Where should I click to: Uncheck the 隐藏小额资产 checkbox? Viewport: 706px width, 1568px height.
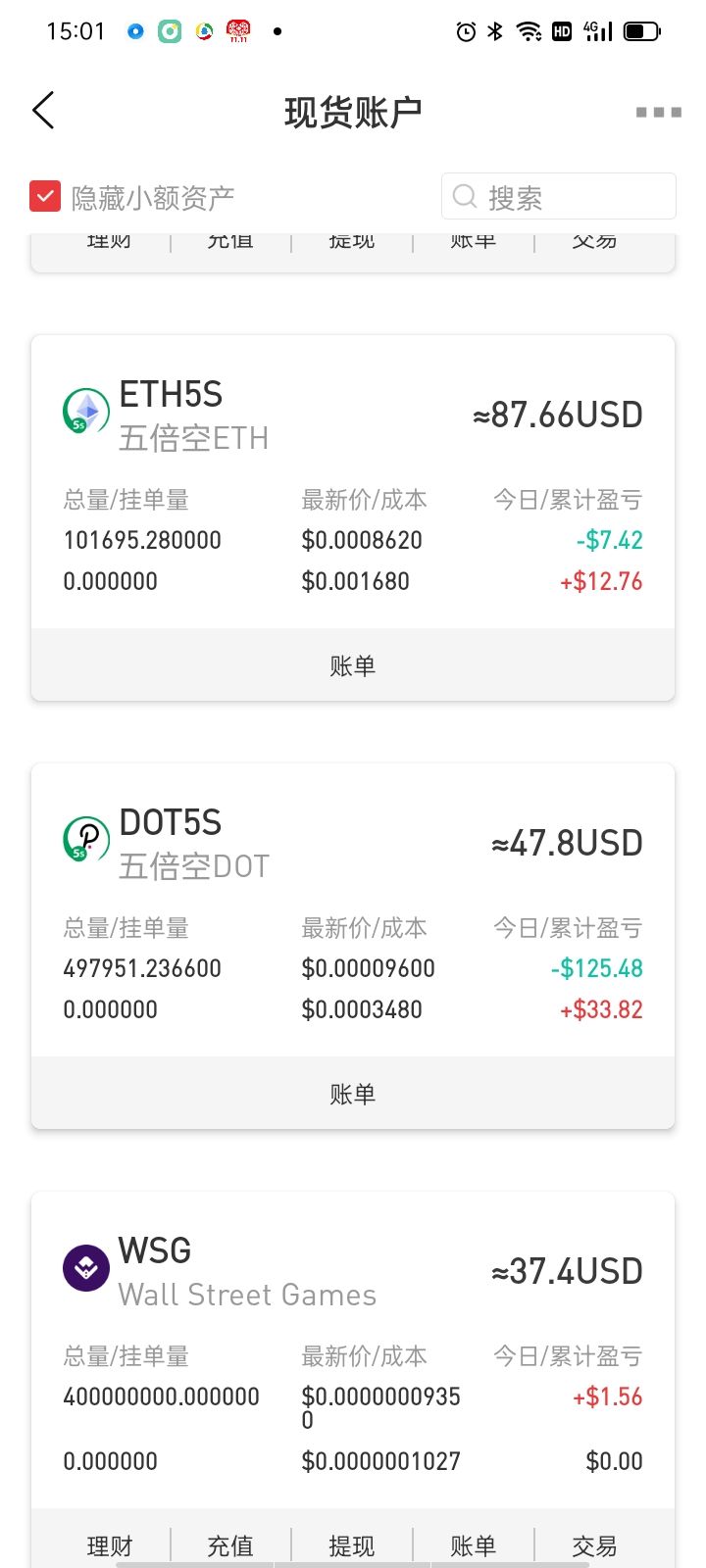(x=45, y=197)
